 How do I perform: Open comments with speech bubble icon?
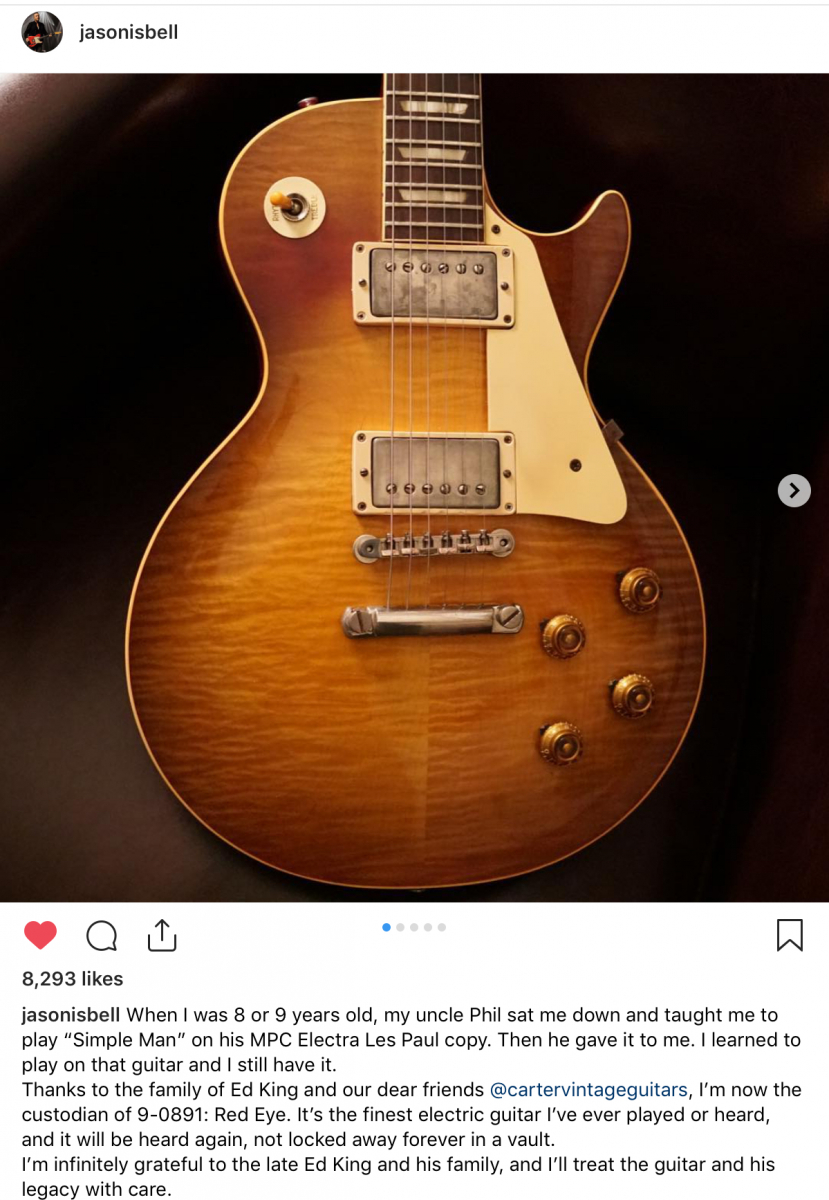(102, 935)
